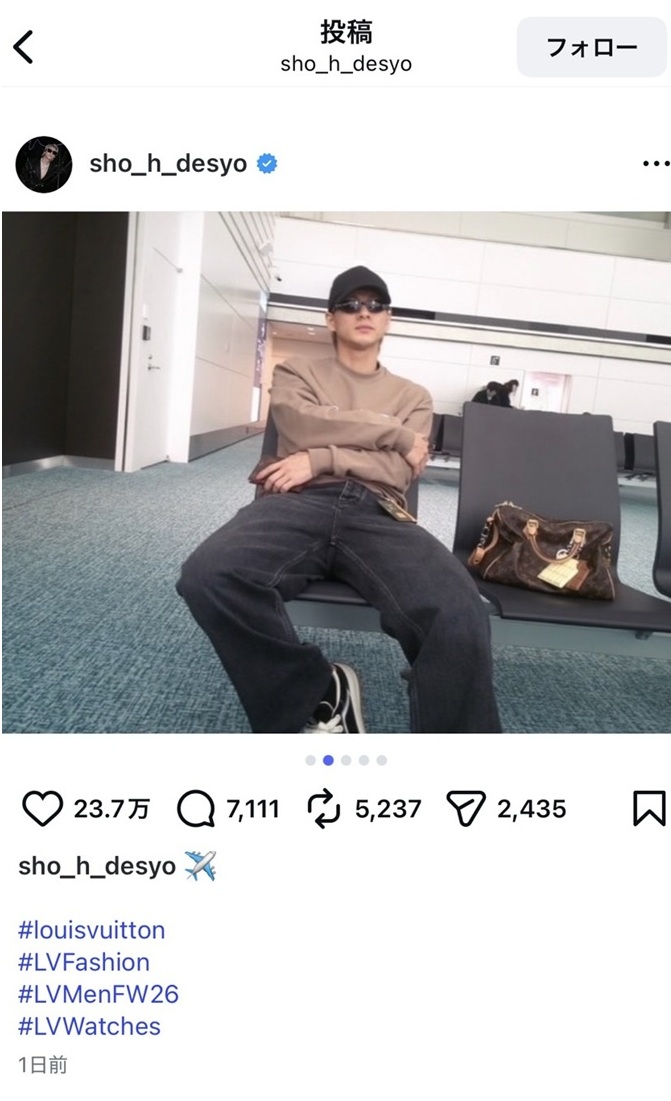Repost using the looping arrows icon
This screenshot has height=1101, width=671.
click(x=324, y=809)
